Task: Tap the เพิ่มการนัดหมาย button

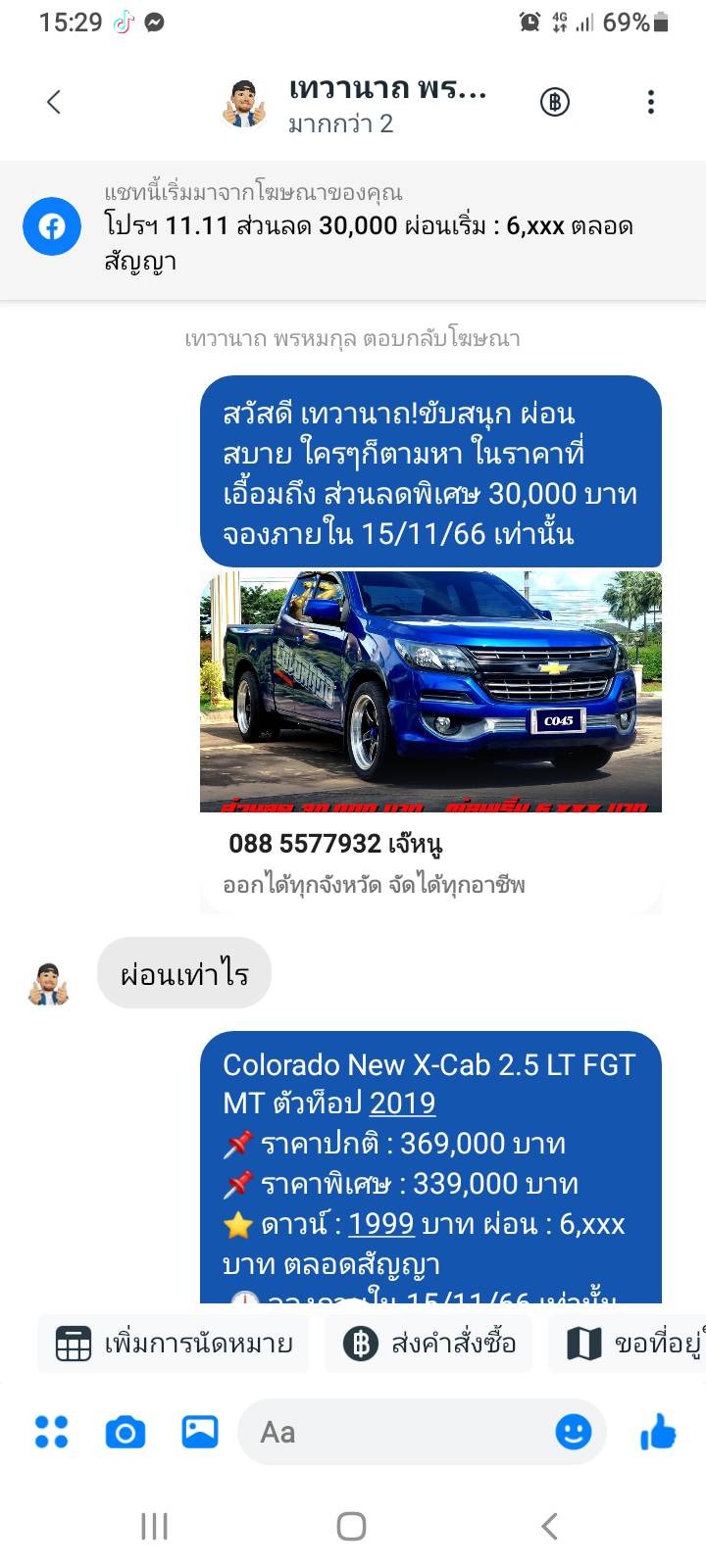Action: (x=174, y=1344)
